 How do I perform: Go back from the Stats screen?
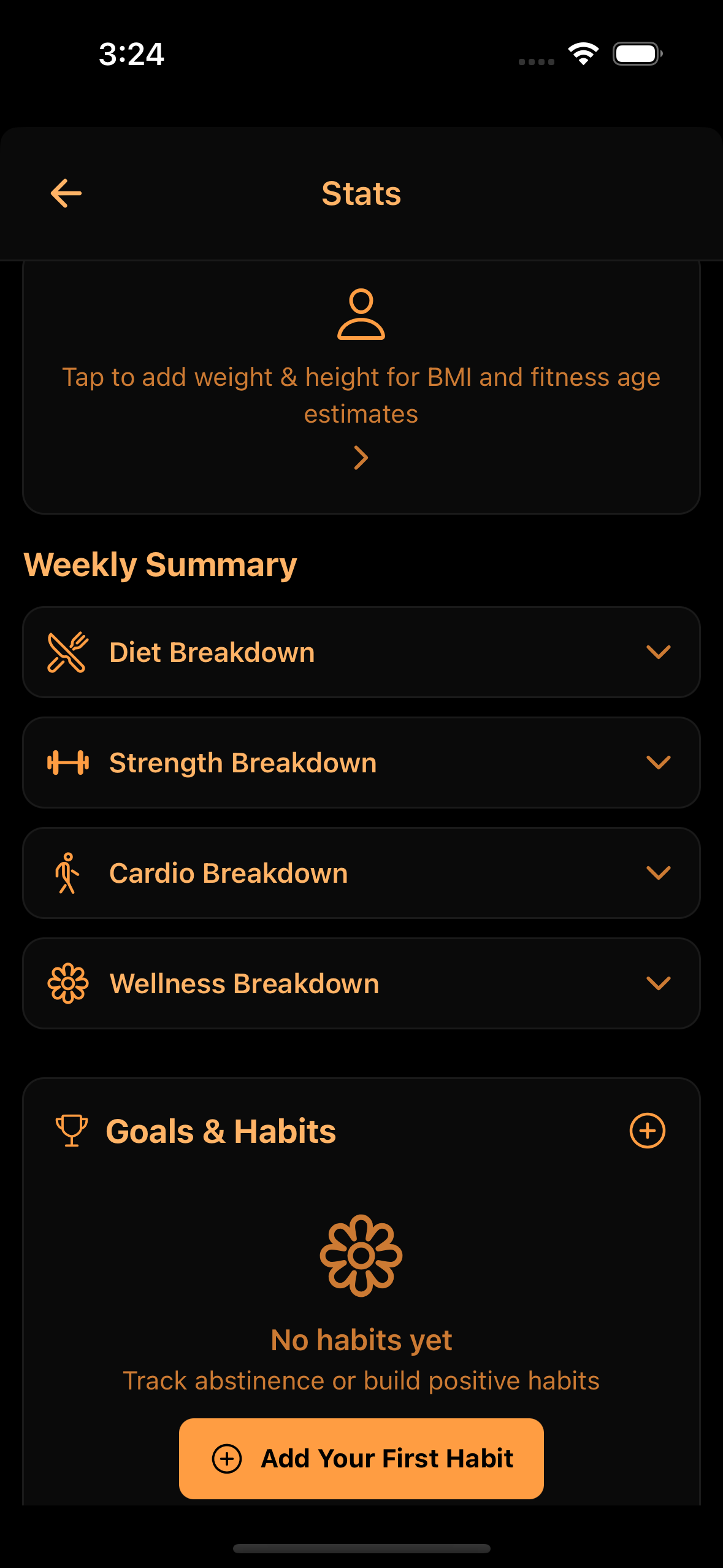point(66,194)
